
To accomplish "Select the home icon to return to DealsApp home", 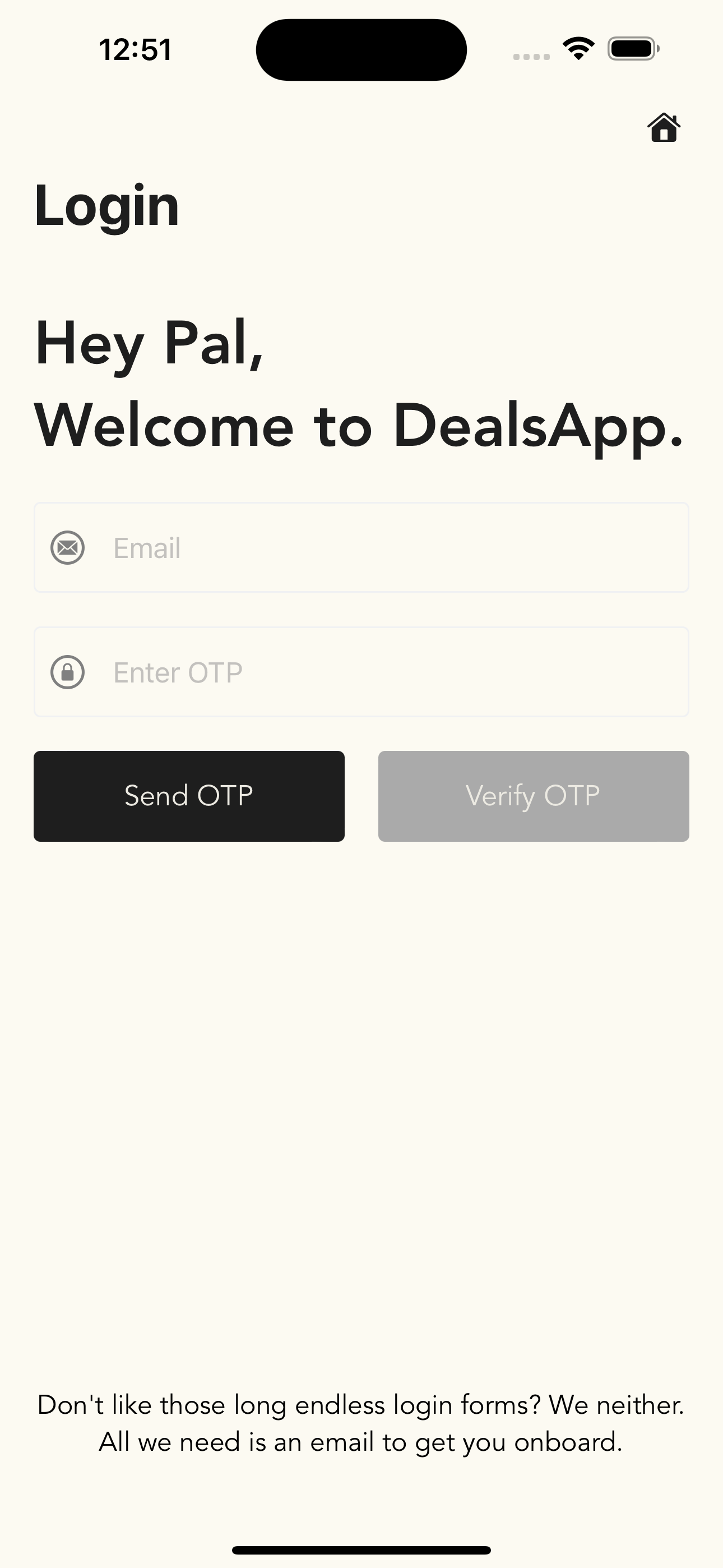I will click(x=664, y=128).
